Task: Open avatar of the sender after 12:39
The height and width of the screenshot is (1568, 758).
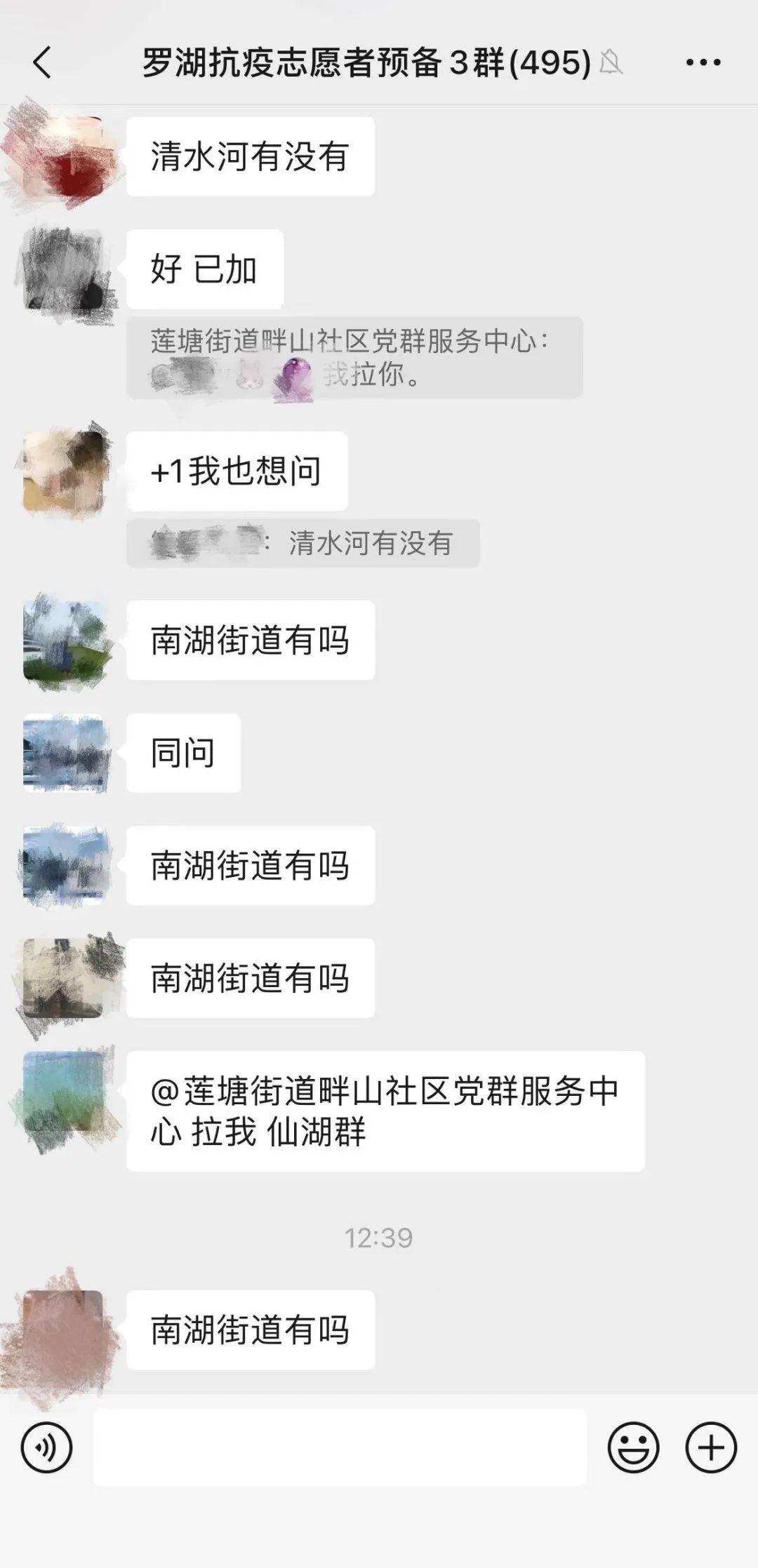Action: tap(63, 1330)
